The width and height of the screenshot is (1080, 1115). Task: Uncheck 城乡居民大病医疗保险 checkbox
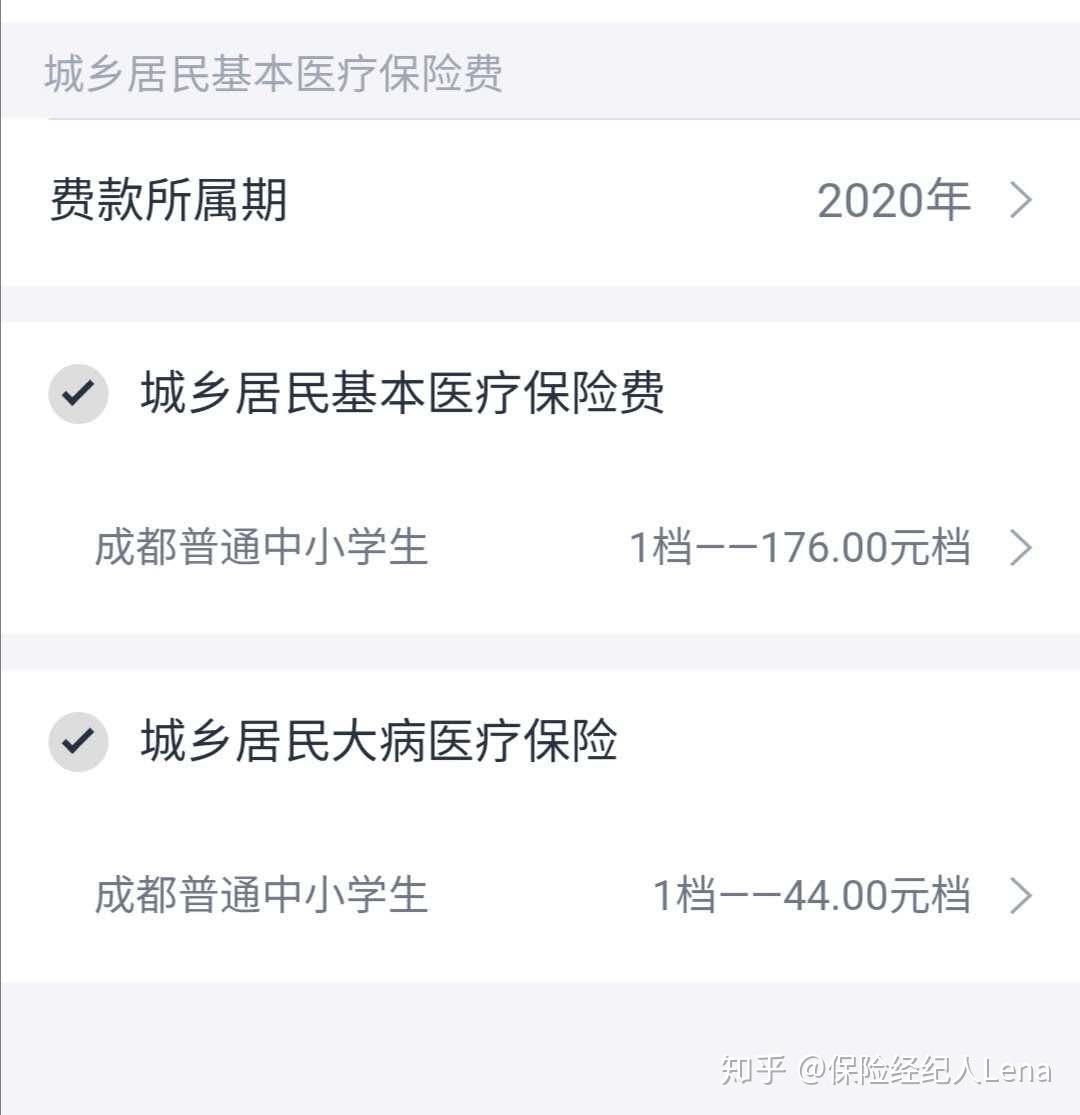(x=78, y=741)
